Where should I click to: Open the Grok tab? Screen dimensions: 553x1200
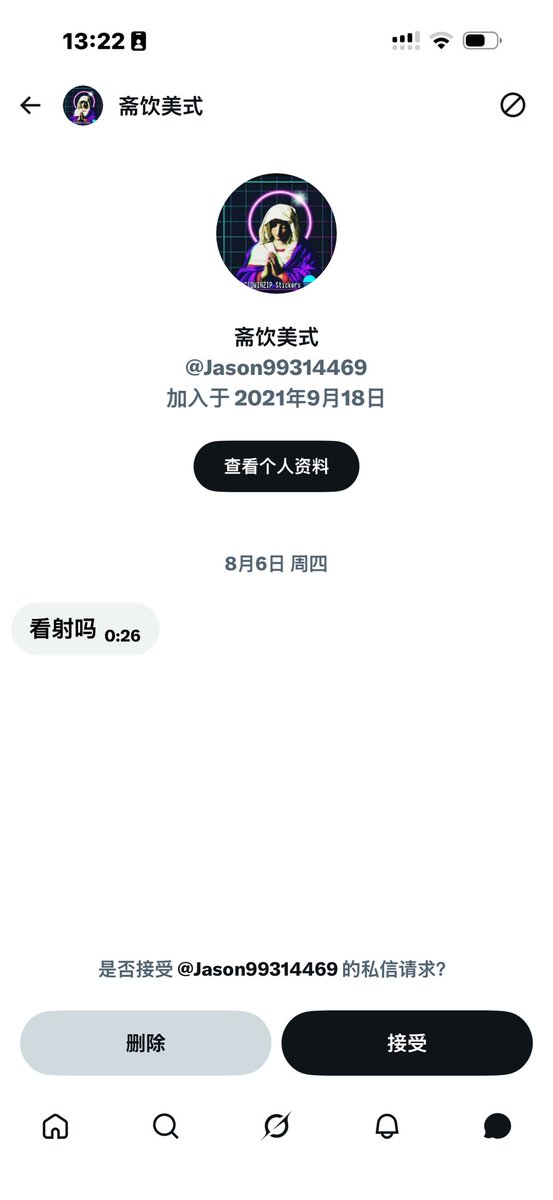(276, 1127)
